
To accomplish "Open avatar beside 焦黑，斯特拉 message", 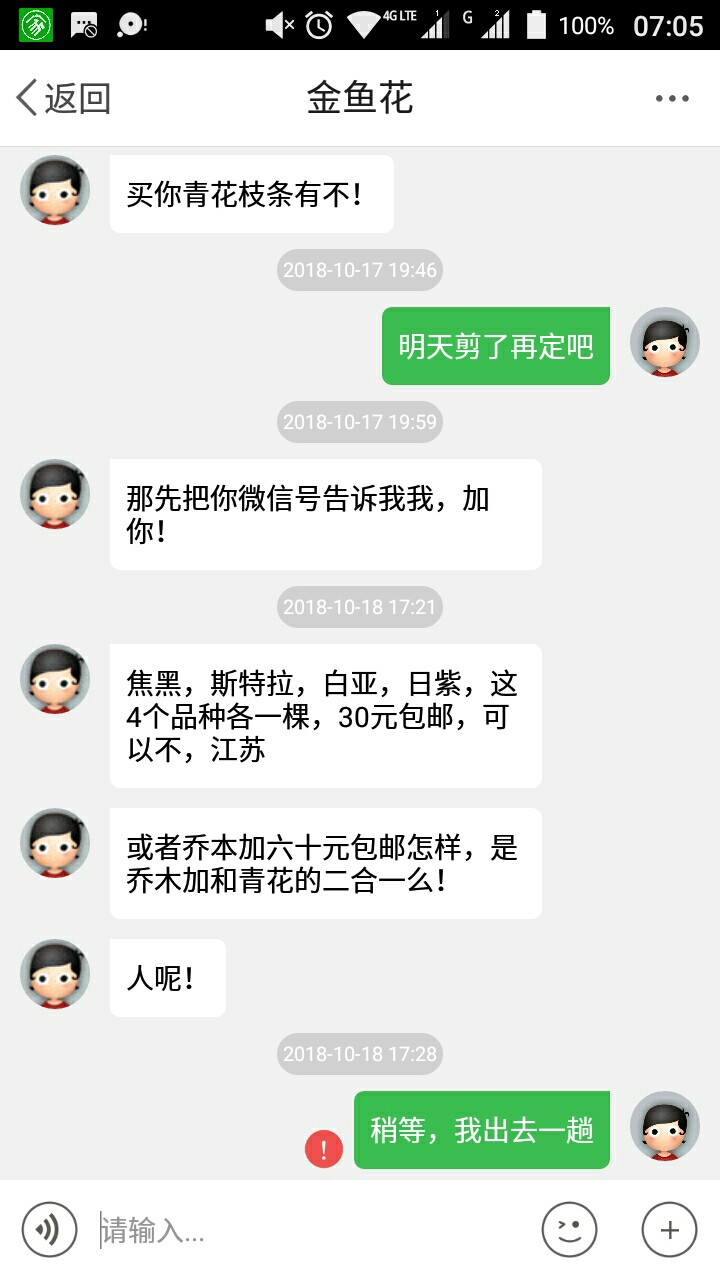I will 55,679.
